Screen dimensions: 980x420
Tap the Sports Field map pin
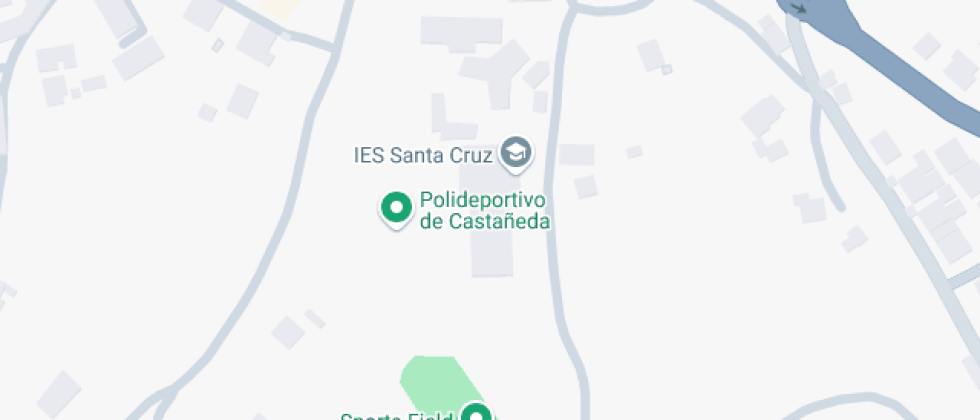[476, 413]
